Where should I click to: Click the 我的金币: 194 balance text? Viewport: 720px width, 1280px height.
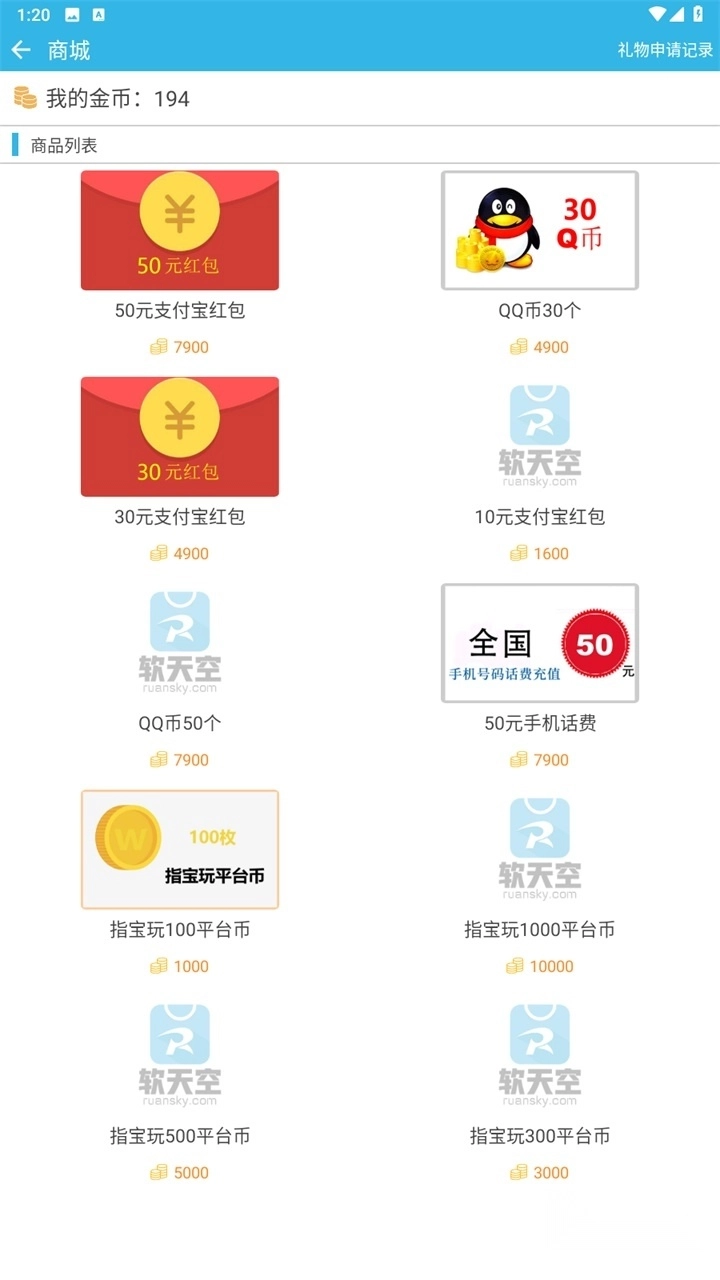(115, 99)
